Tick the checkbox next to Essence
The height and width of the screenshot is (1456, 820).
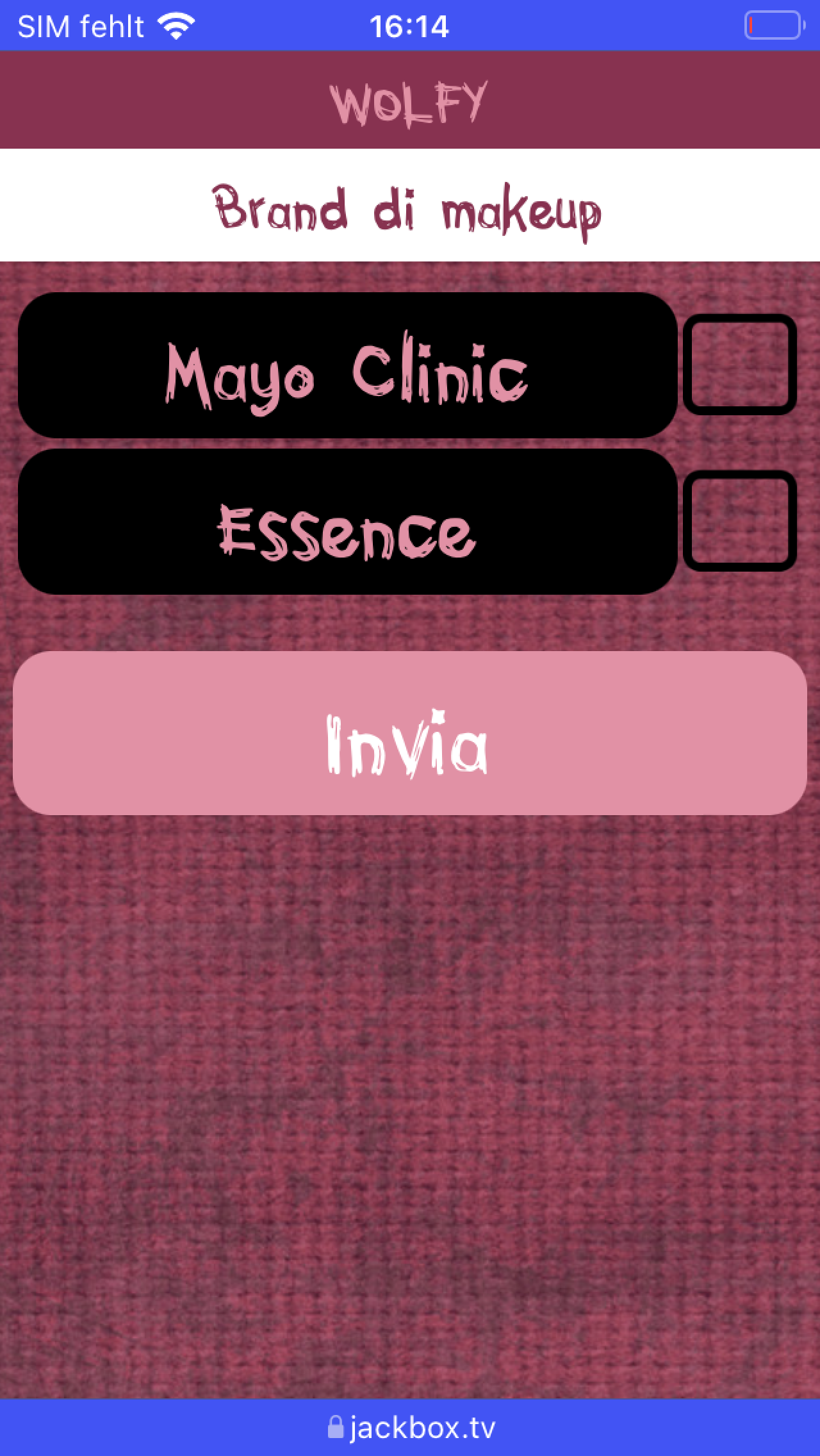pyautogui.click(x=740, y=520)
